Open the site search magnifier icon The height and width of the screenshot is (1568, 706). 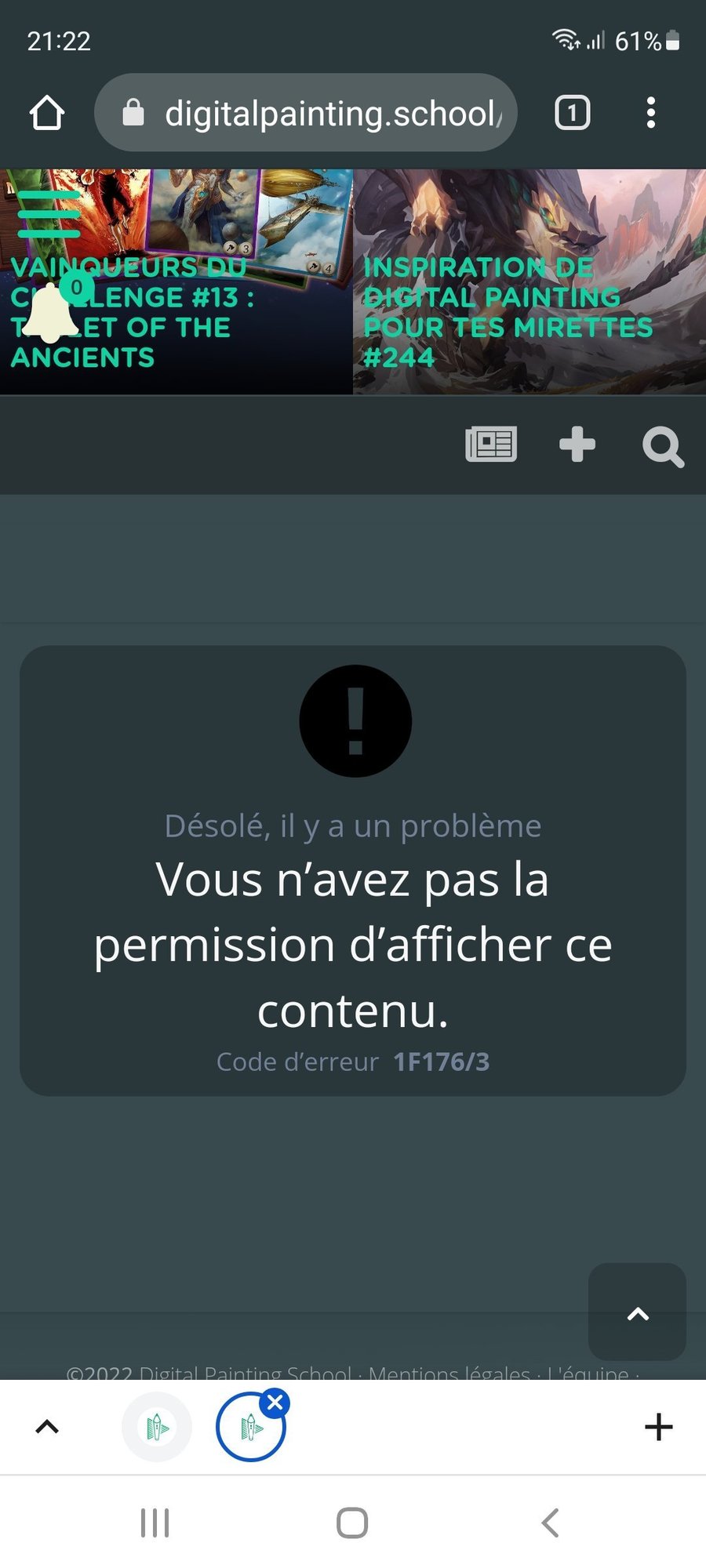tap(663, 447)
